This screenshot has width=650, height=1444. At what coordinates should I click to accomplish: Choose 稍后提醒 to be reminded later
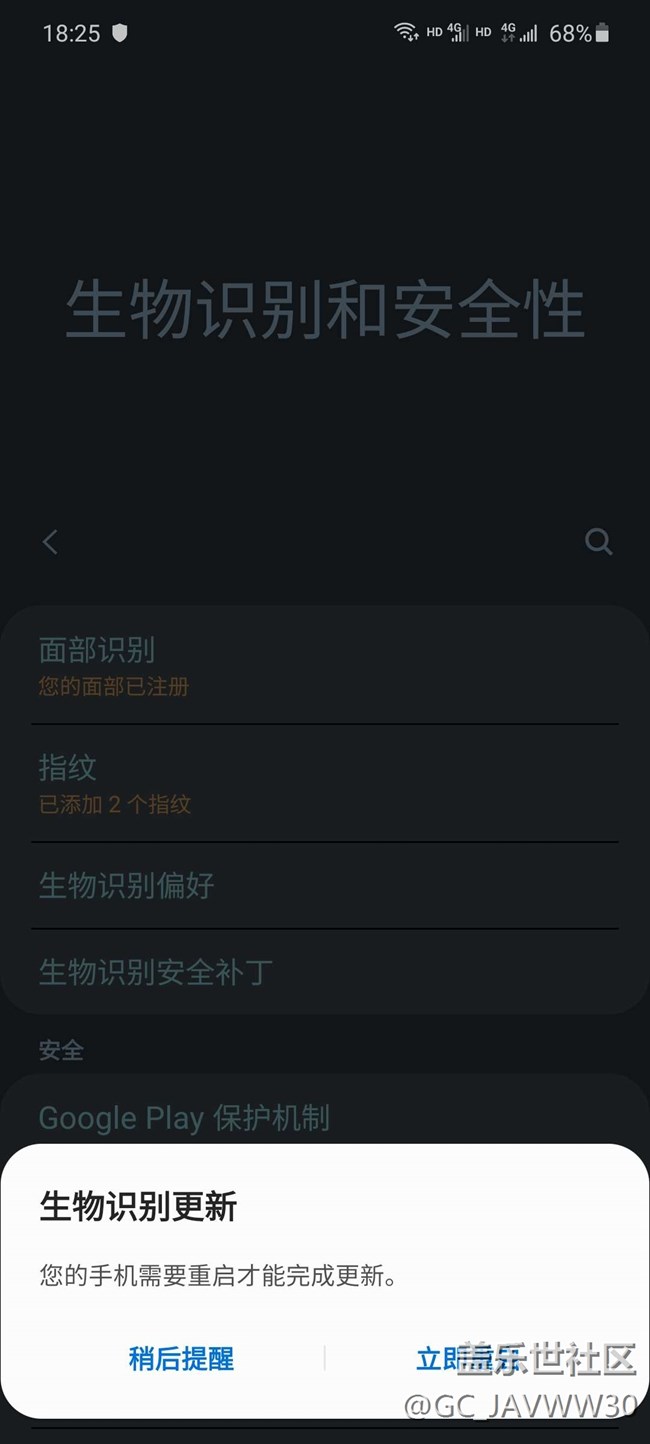[181, 1358]
